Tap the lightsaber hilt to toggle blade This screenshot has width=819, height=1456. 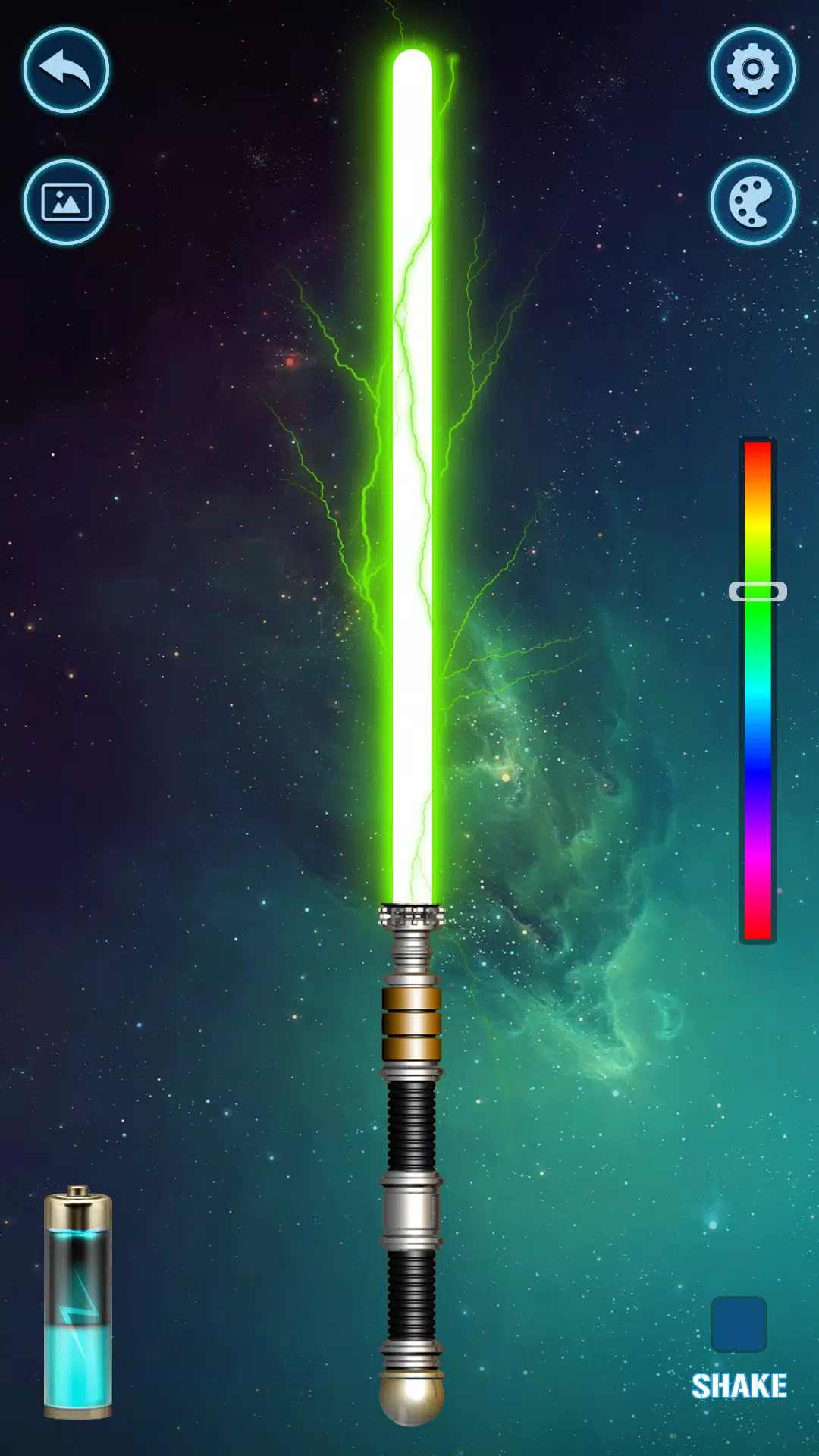411,1160
